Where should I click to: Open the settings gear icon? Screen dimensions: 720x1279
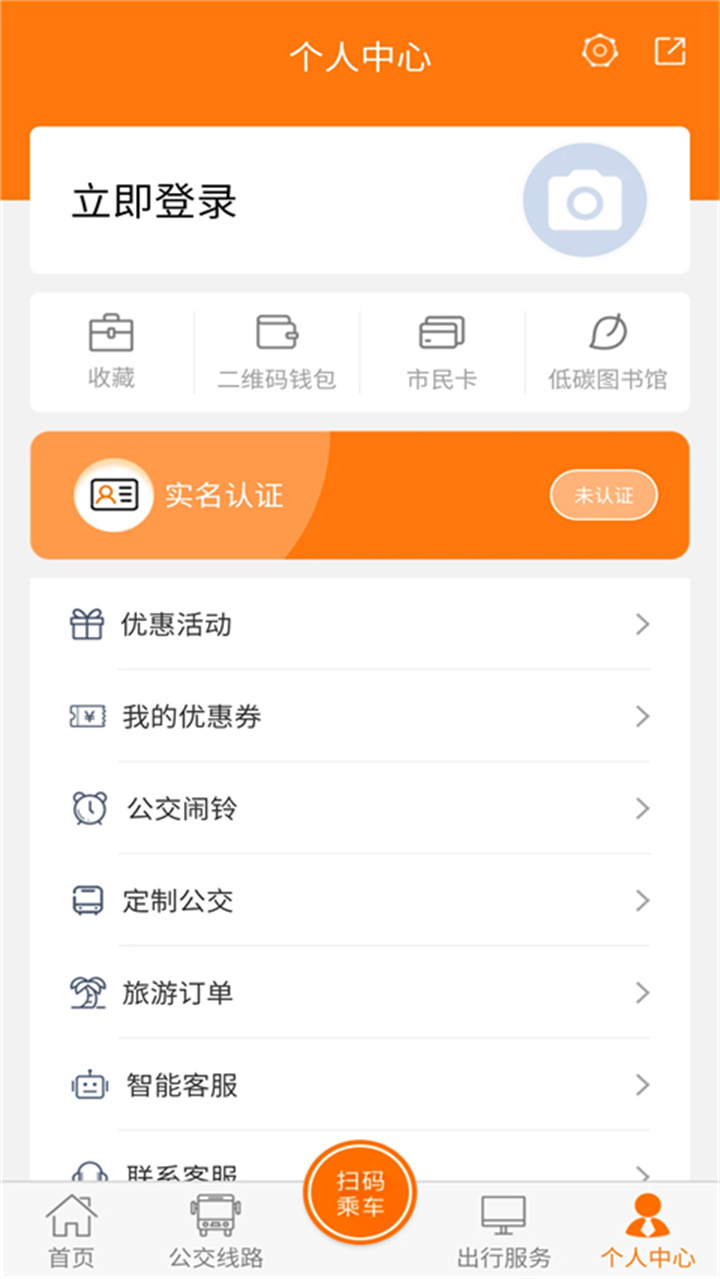[x=598, y=50]
